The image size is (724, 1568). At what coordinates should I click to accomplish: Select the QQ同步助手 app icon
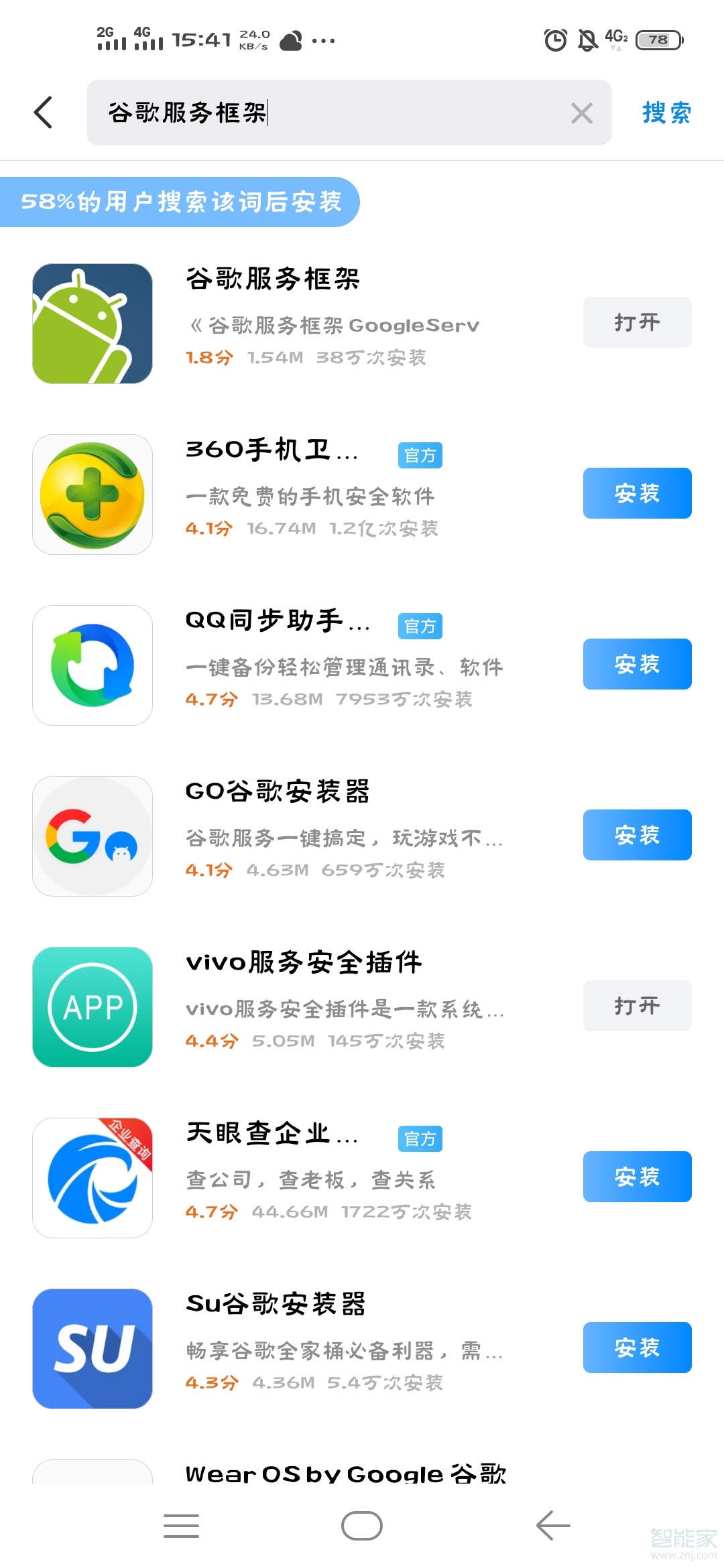[x=92, y=665]
